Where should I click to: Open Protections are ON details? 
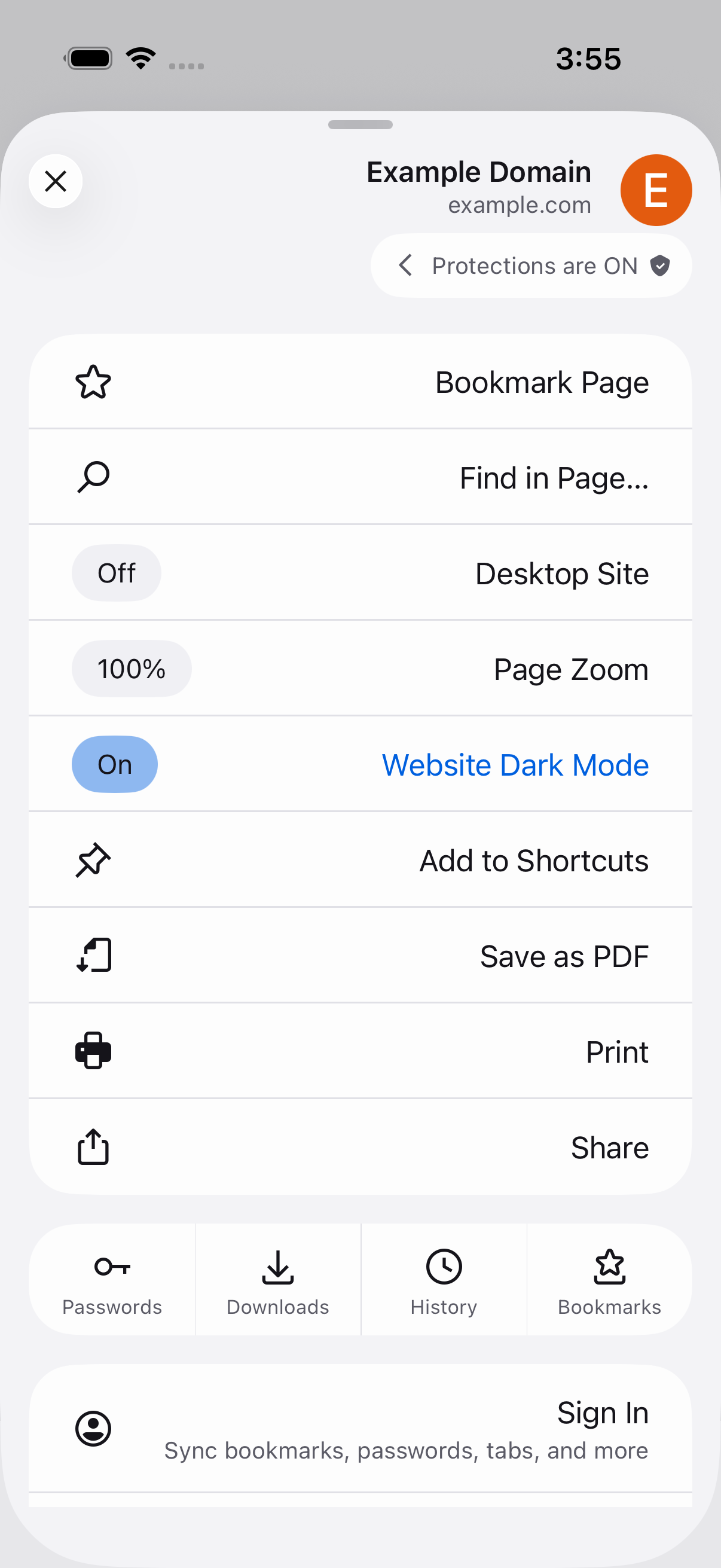pyautogui.click(x=531, y=266)
